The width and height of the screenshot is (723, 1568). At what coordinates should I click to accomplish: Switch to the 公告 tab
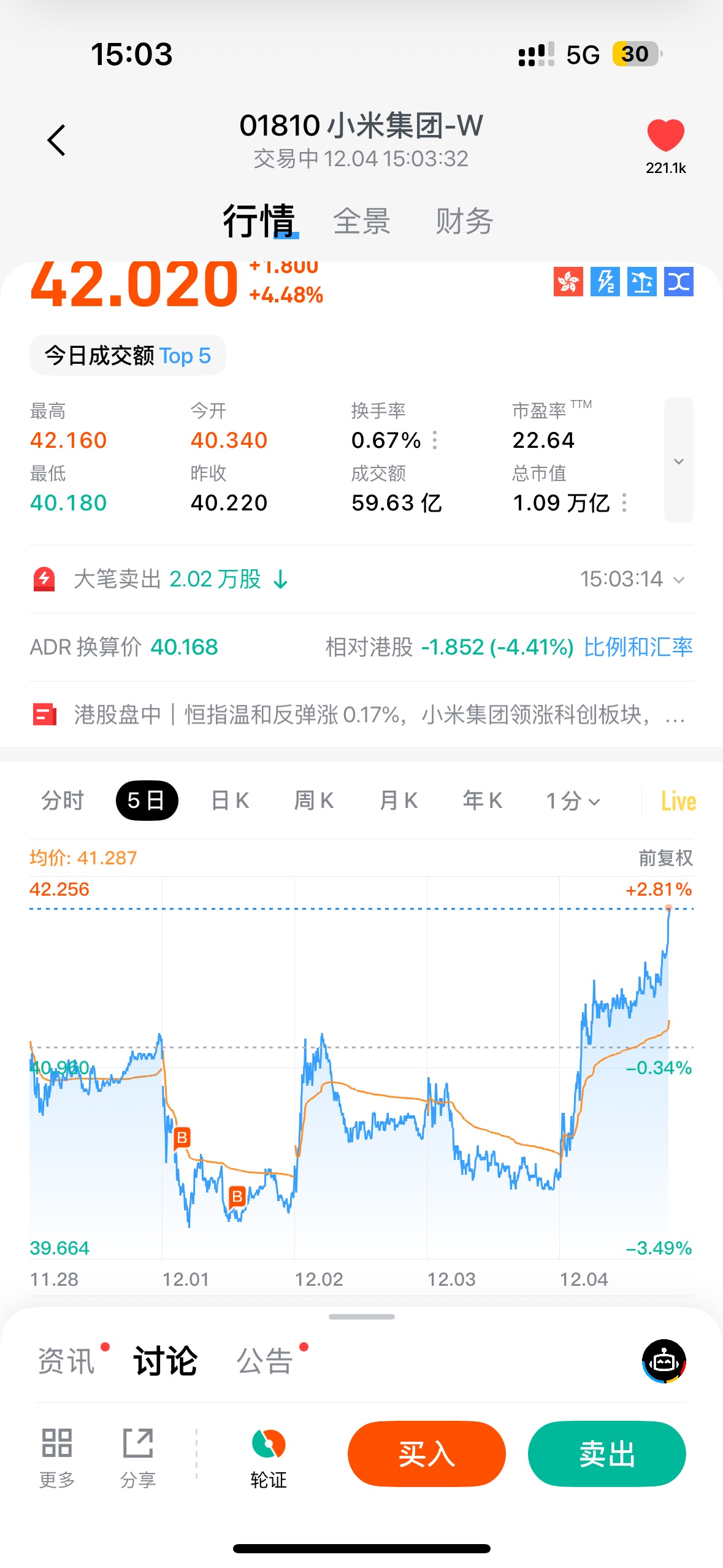(264, 1361)
